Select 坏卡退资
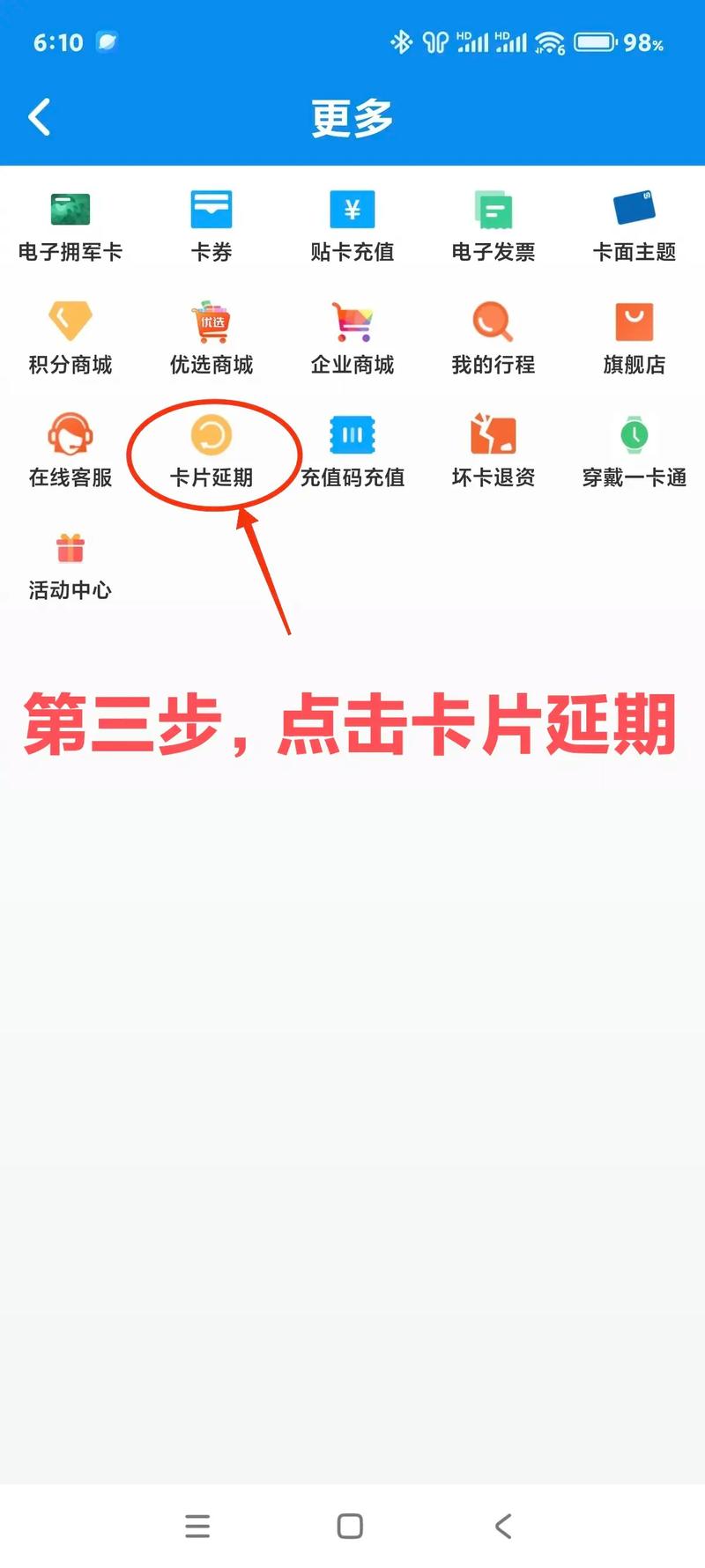Screen dimensions: 705x1568 pyautogui.click(x=493, y=452)
